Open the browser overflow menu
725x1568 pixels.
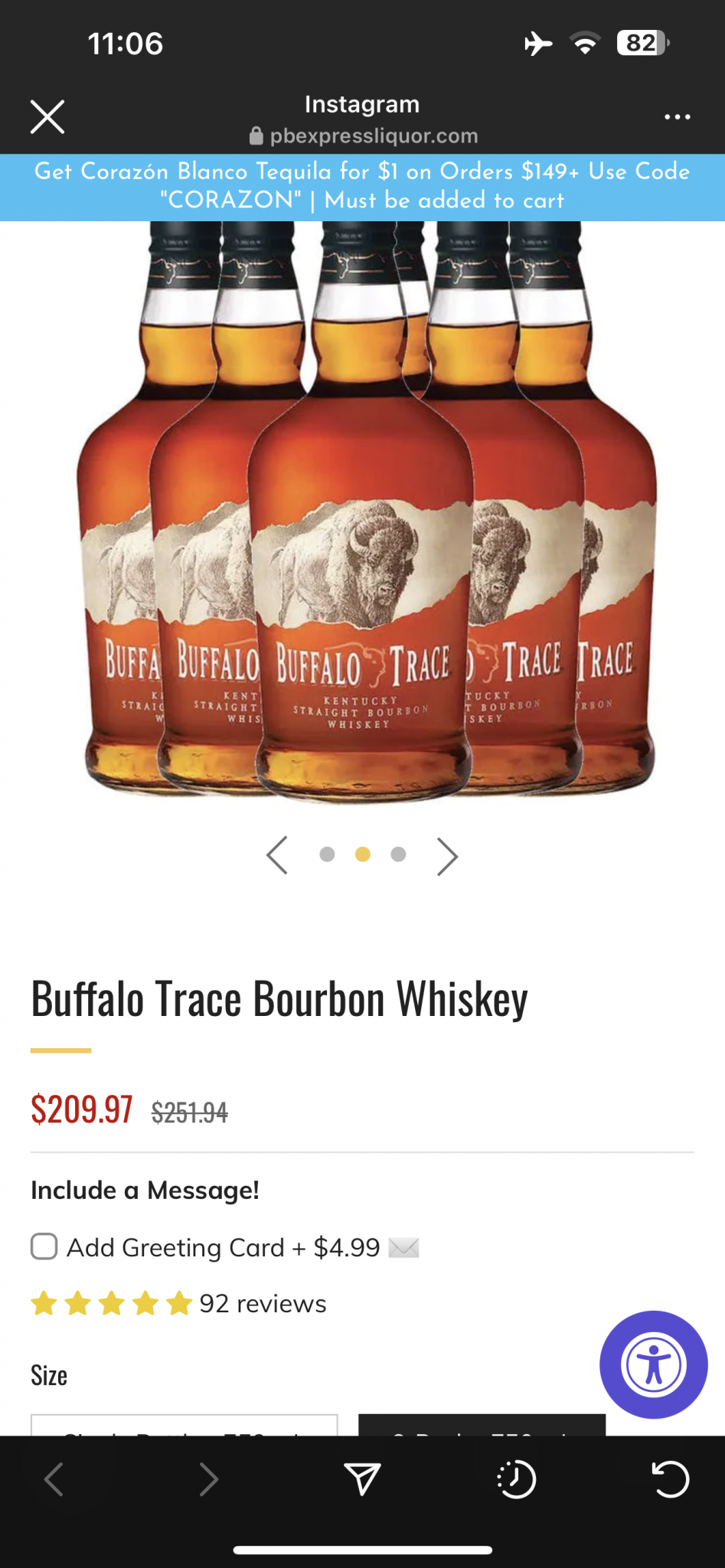(677, 117)
